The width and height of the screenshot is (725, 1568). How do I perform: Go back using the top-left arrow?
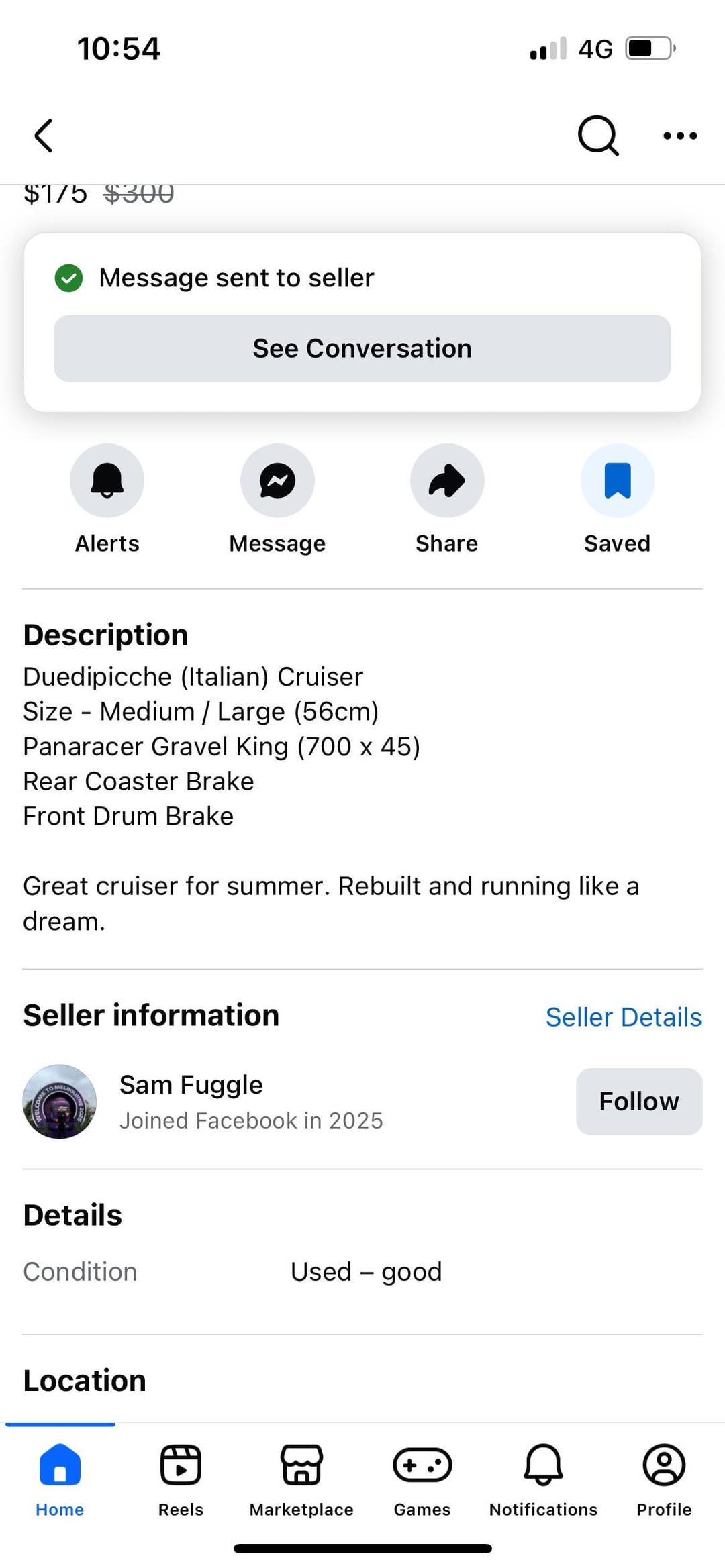44,136
